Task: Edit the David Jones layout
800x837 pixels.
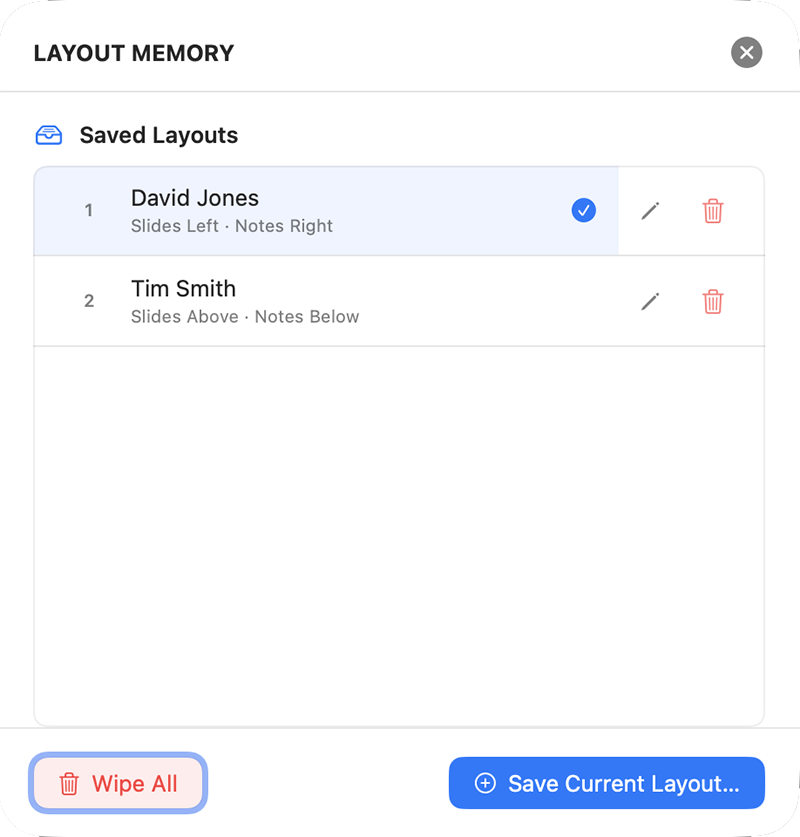Action: pyautogui.click(x=650, y=211)
